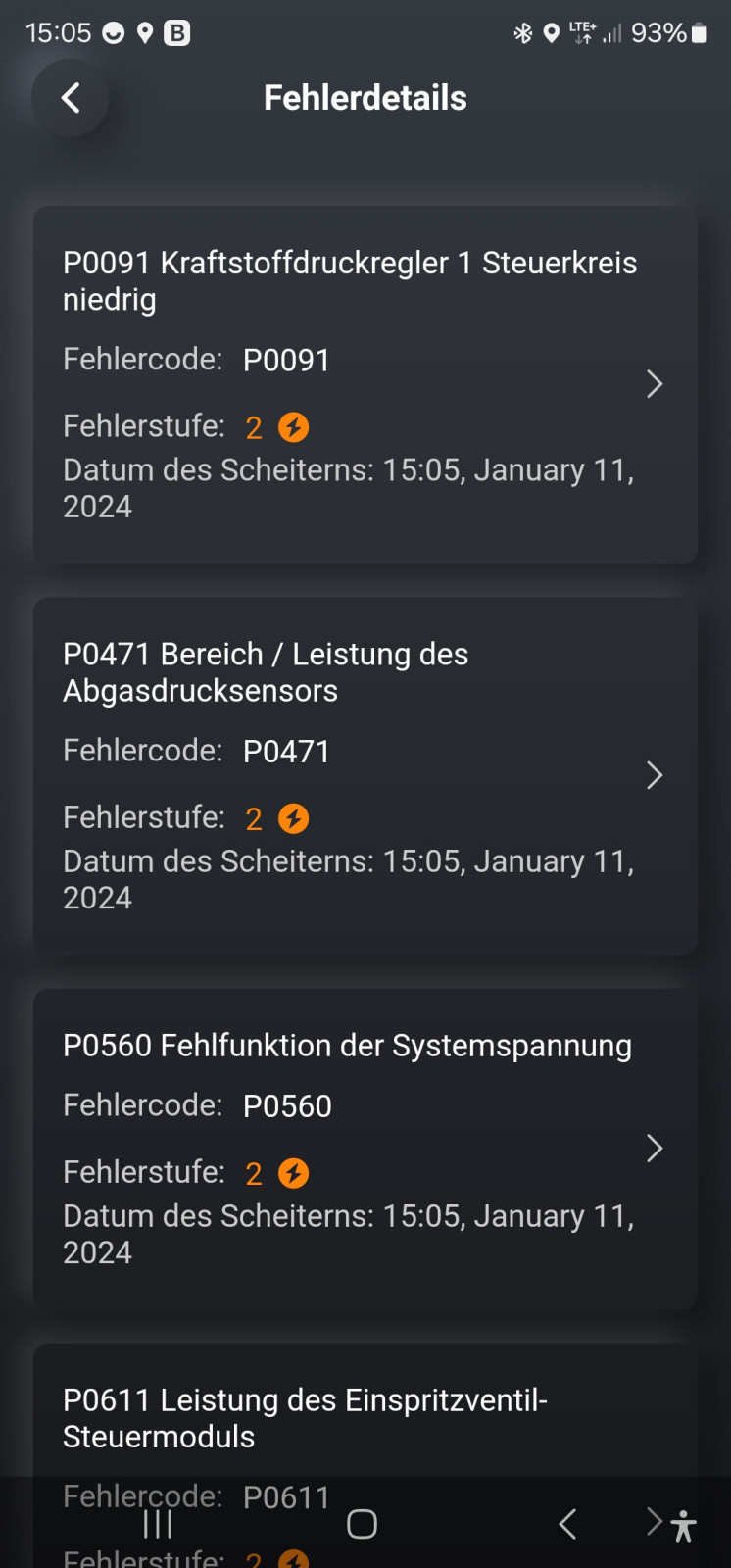The width and height of the screenshot is (731, 1568).
Task: Tap the location pin icon in the status bar
Action: coord(551,32)
